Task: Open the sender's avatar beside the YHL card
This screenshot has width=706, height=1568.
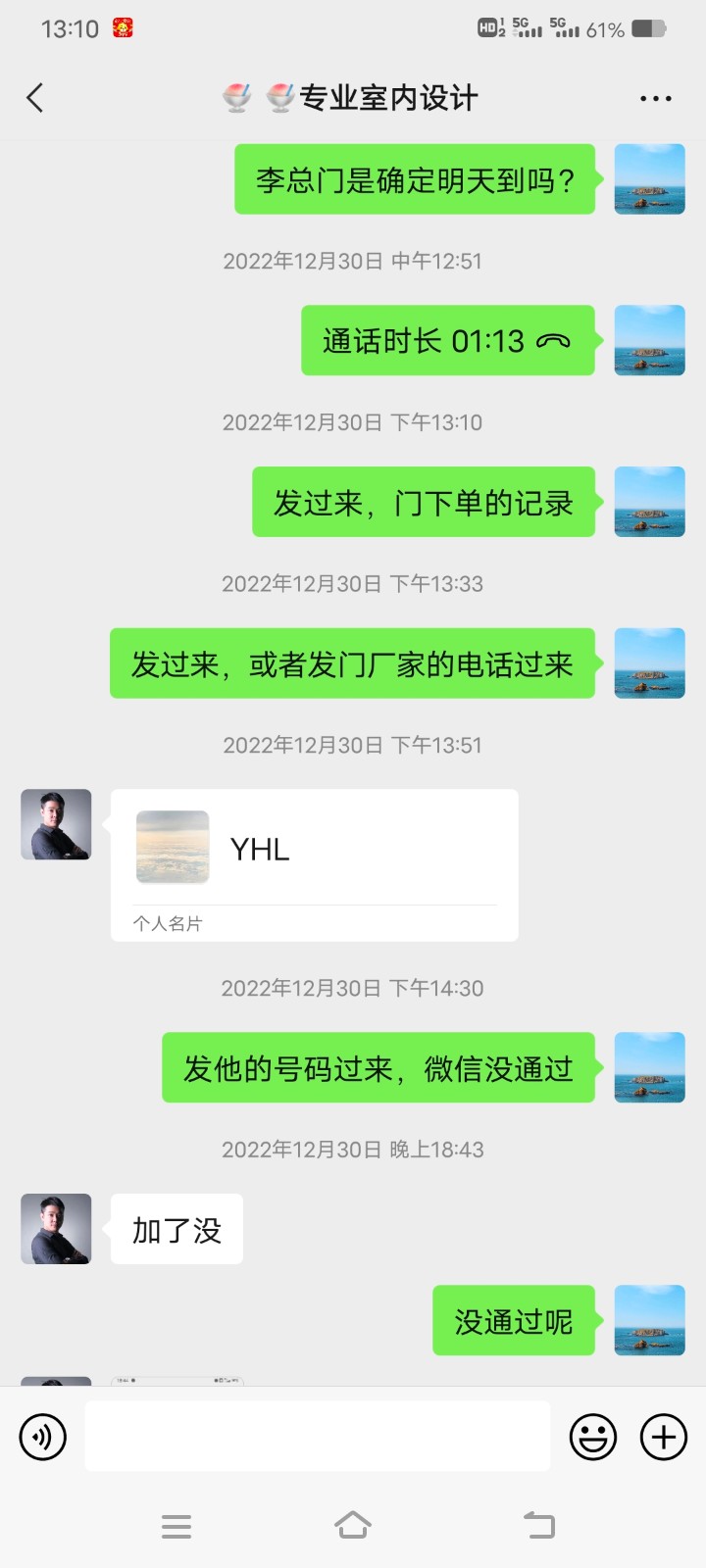Action: coord(56,824)
